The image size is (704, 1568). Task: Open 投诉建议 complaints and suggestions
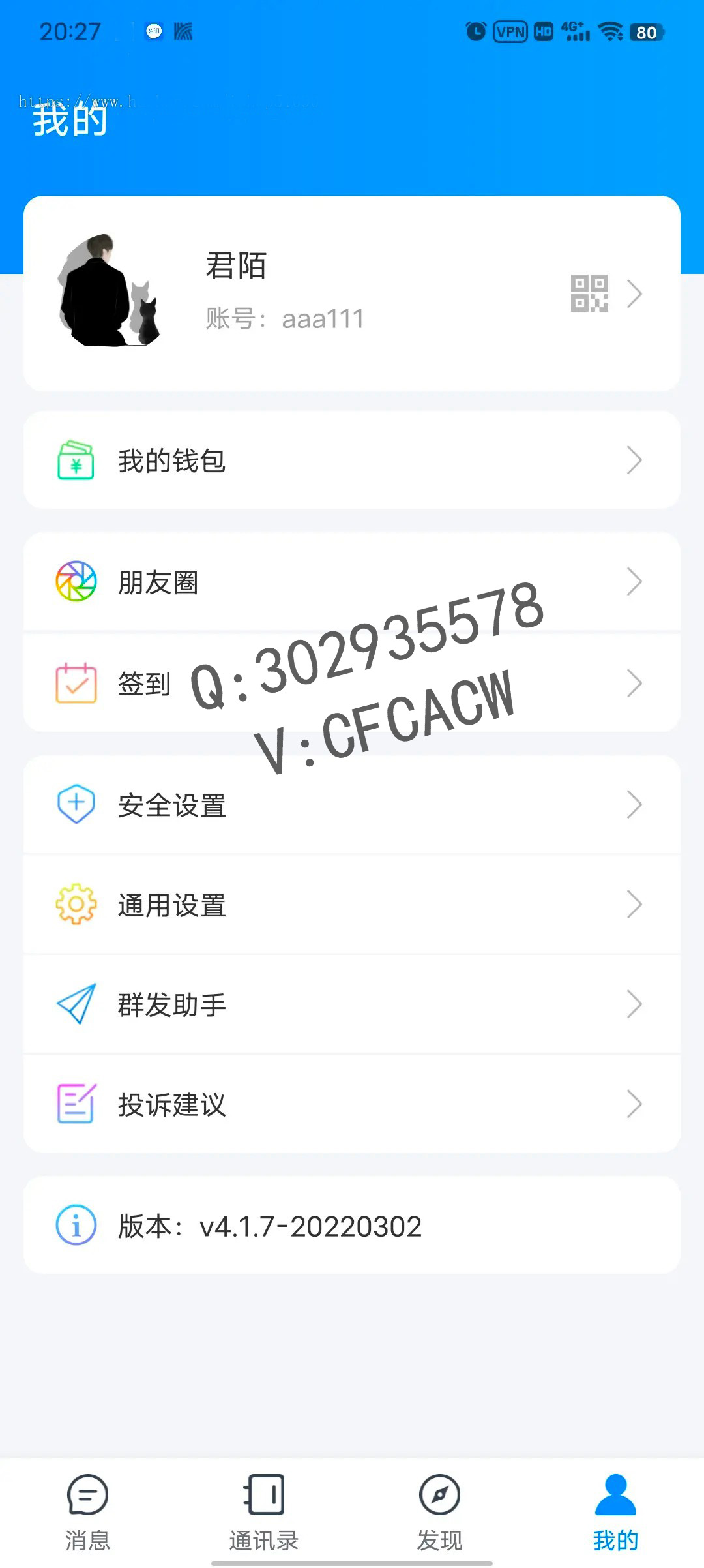click(x=352, y=1104)
